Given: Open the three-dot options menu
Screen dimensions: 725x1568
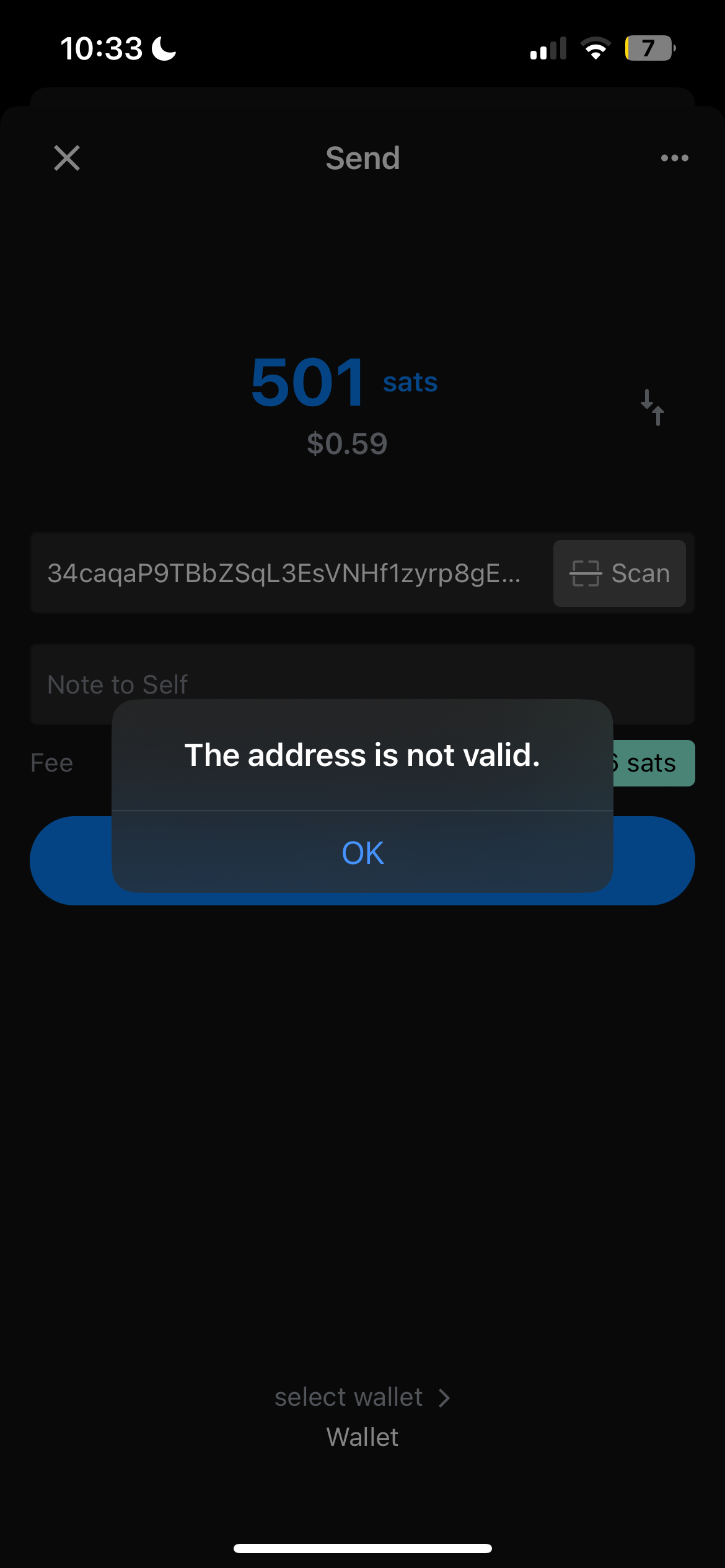Looking at the screenshot, I should (674, 158).
